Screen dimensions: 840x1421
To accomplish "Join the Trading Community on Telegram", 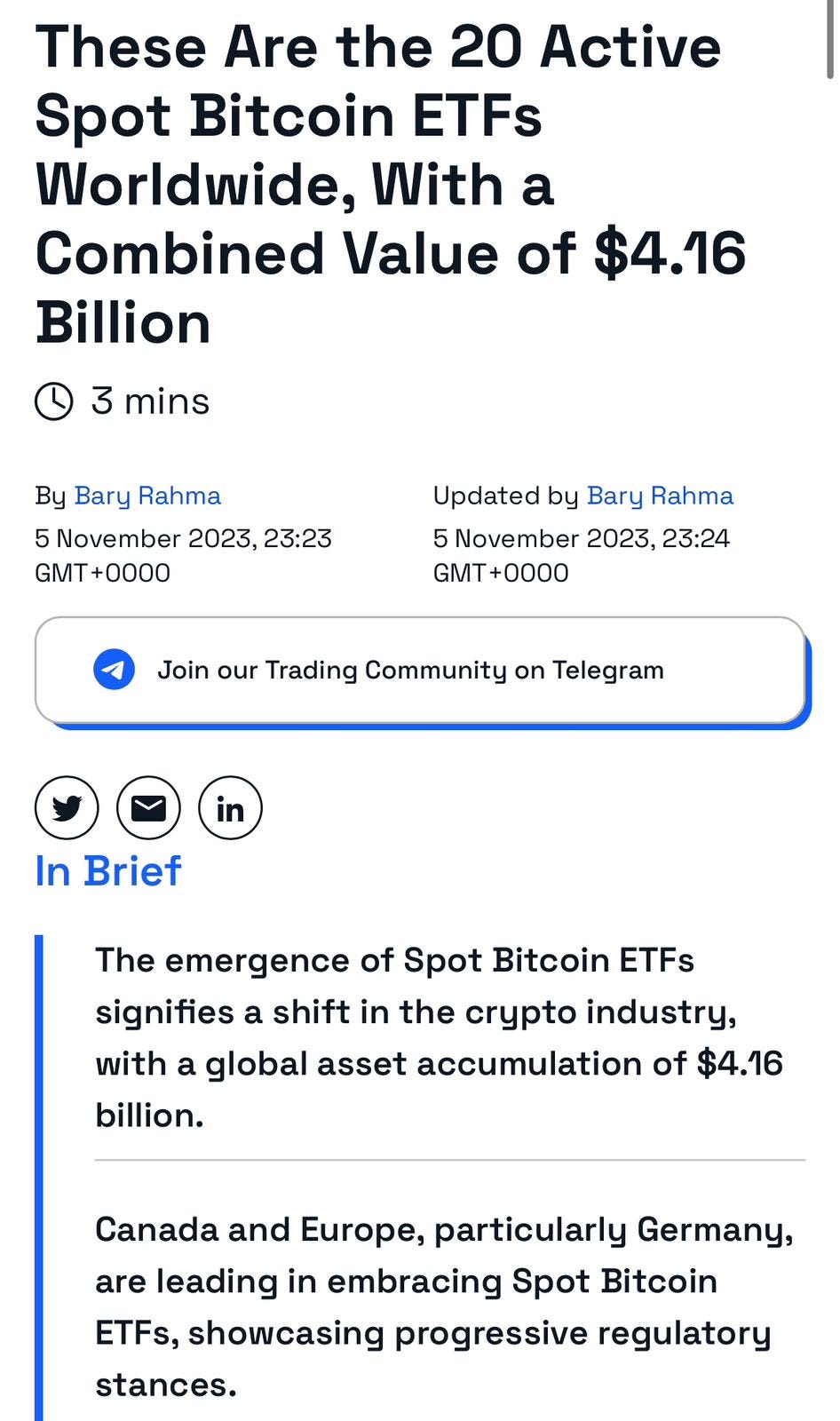I will (x=420, y=671).
